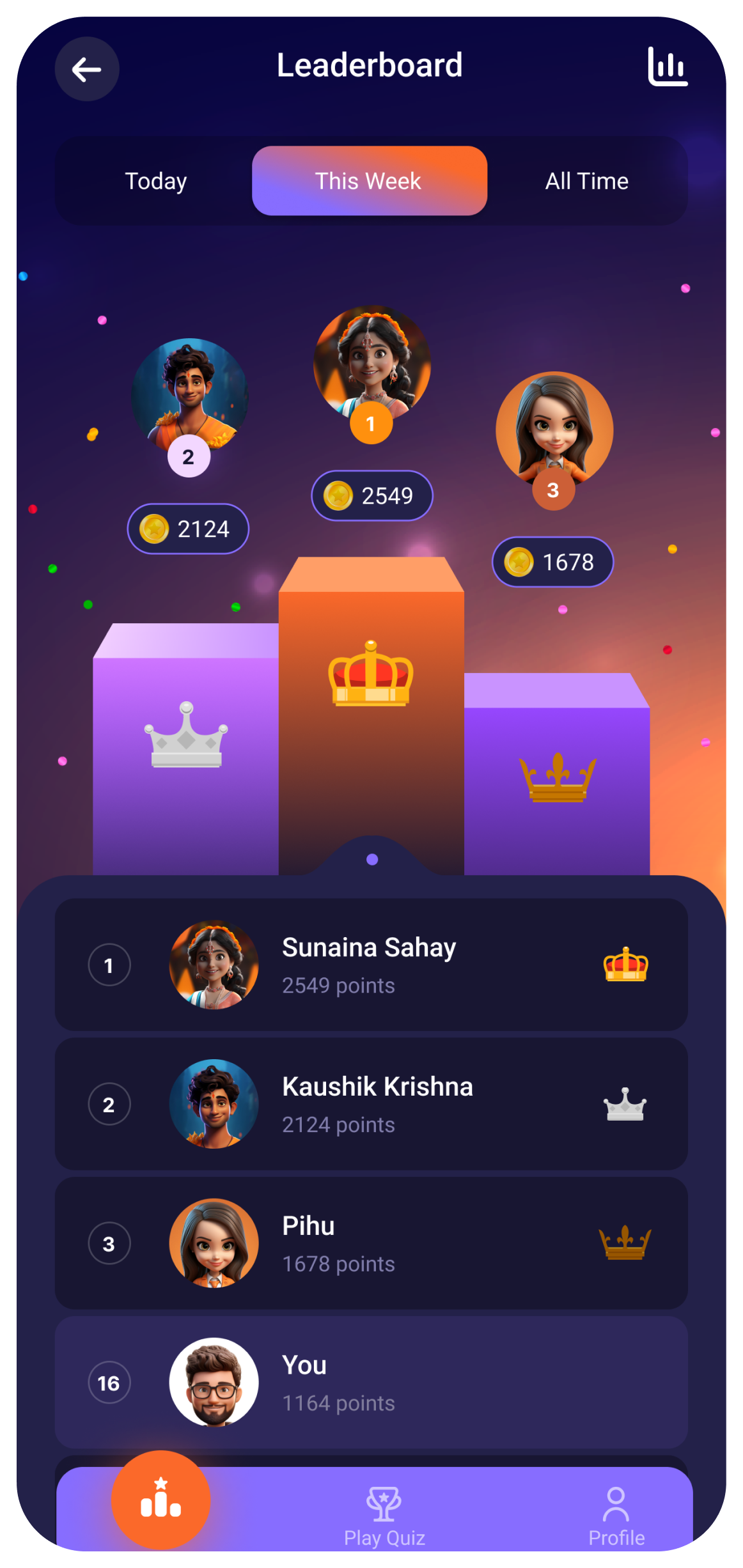Open the You row ranked 16

(371, 1383)
